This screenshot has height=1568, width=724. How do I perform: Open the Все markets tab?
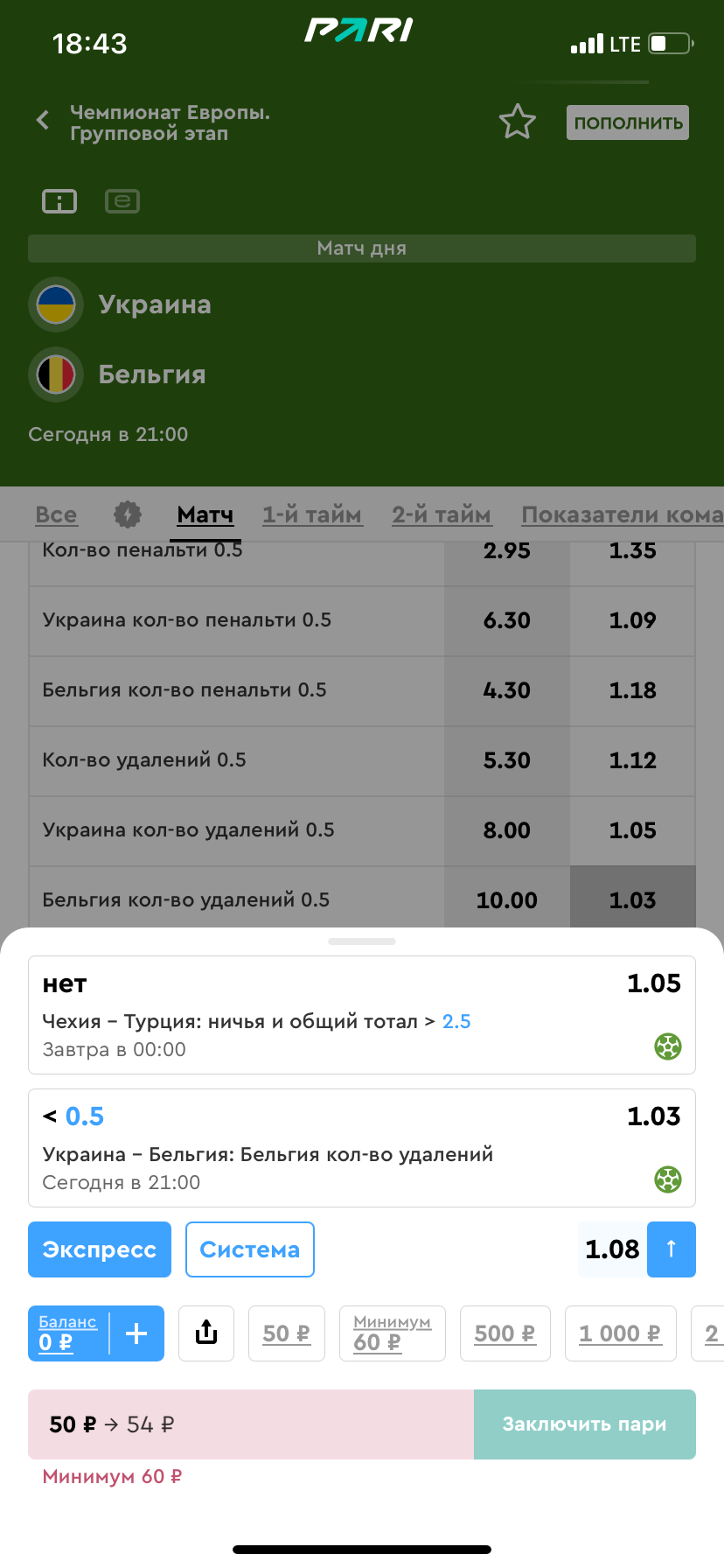click(56, 514)
